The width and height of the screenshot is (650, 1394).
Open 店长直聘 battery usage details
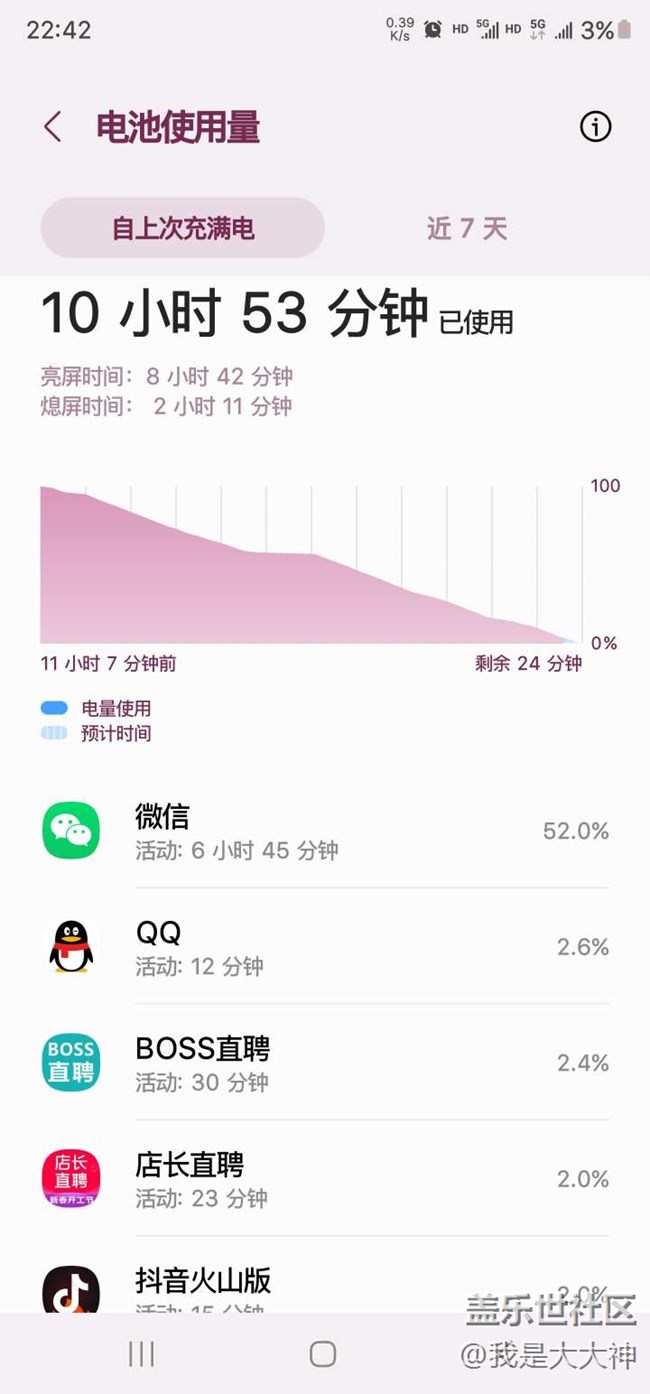pyautogui.click(x=325, y=1178)
